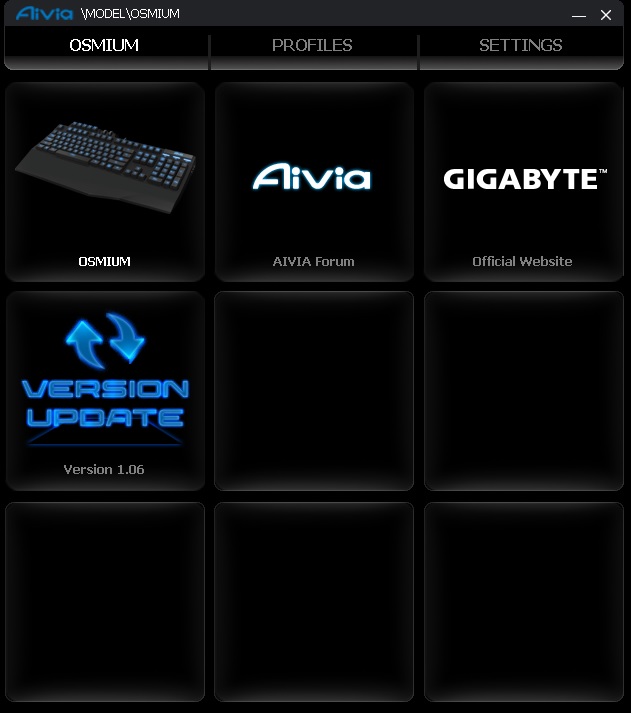Viewport: 631px width, 713px height.
Task: Check the Version Update tile
Action: 105,392
